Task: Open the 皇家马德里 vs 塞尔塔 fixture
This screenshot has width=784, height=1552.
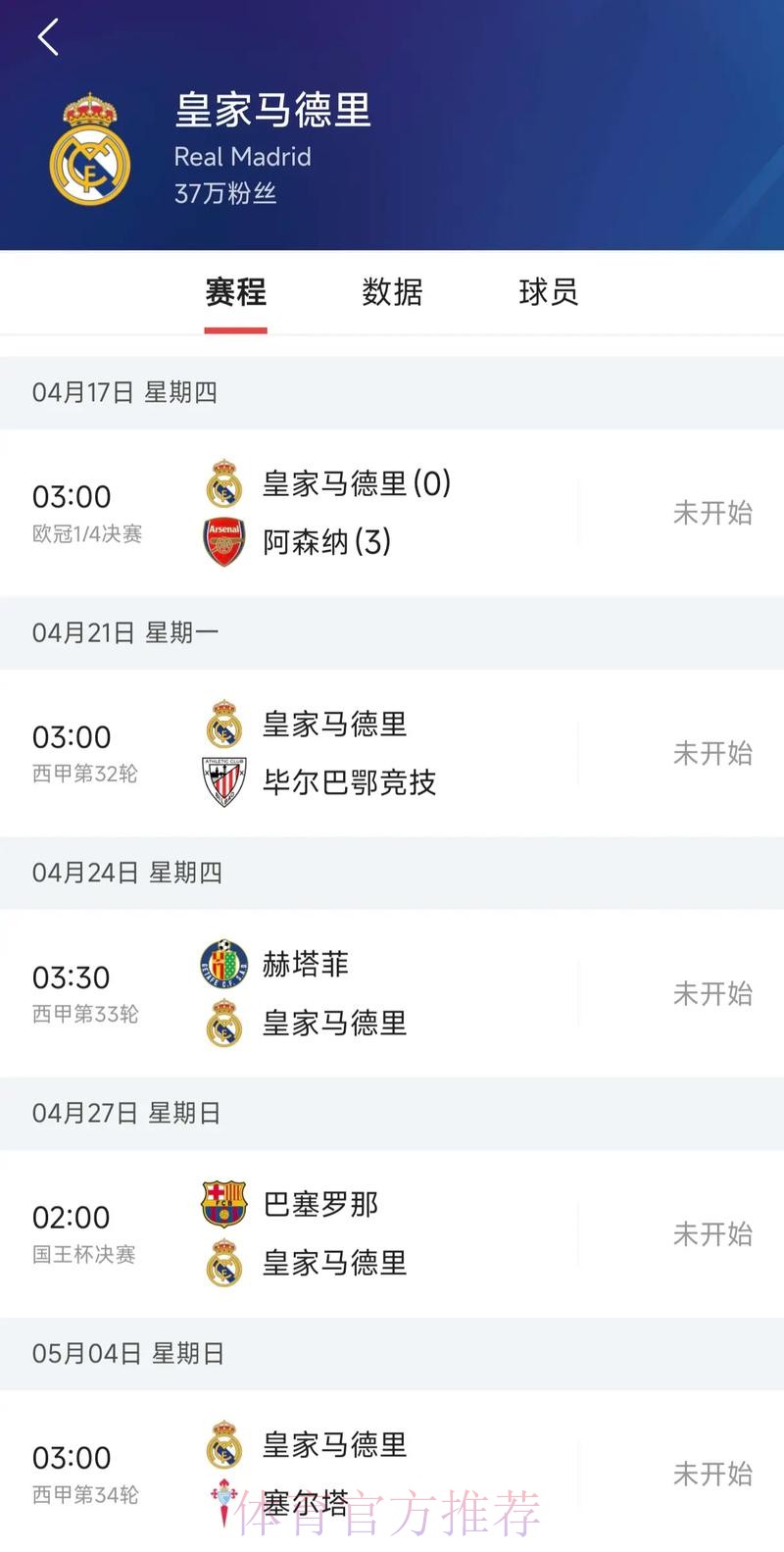Action: point(392,1469)
